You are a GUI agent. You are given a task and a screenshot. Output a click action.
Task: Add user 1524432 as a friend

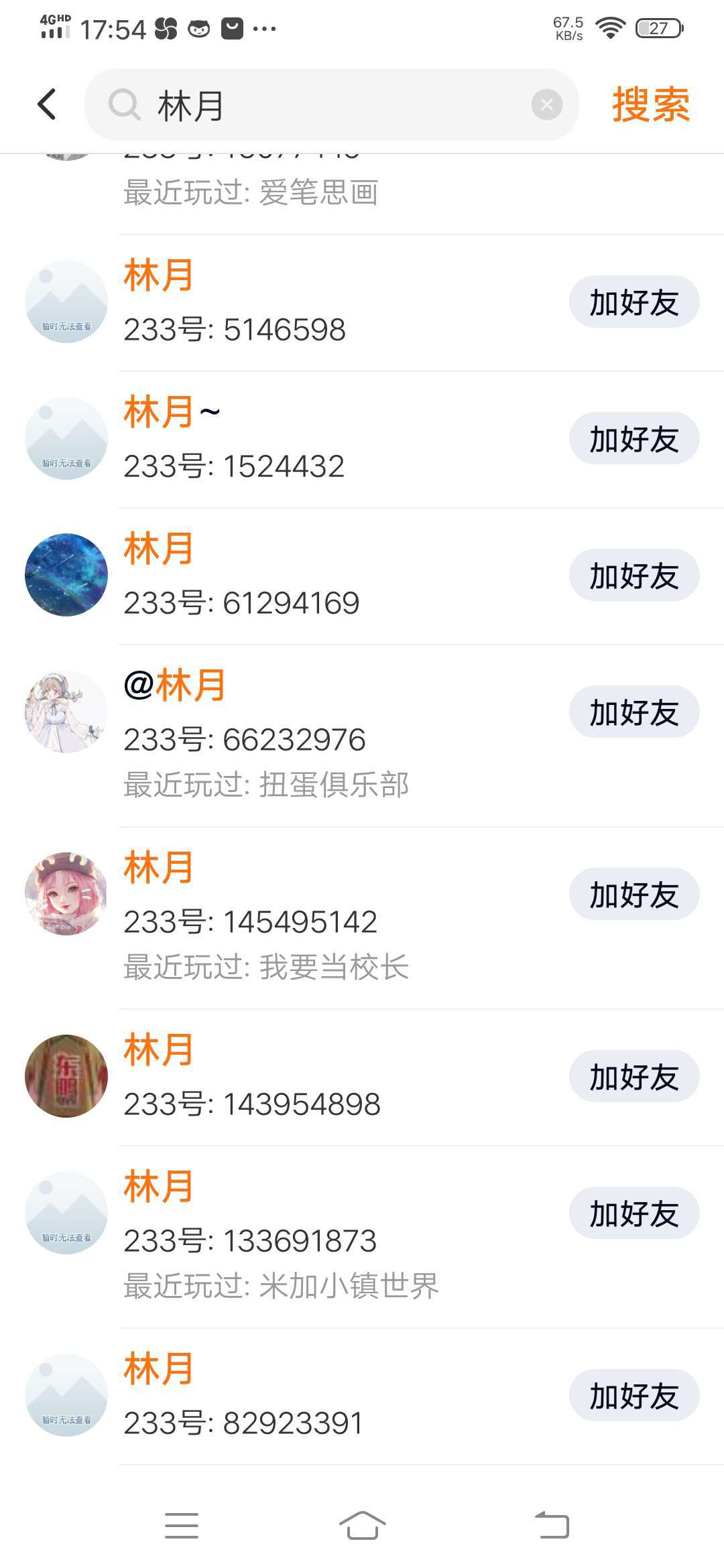point(634,439)
